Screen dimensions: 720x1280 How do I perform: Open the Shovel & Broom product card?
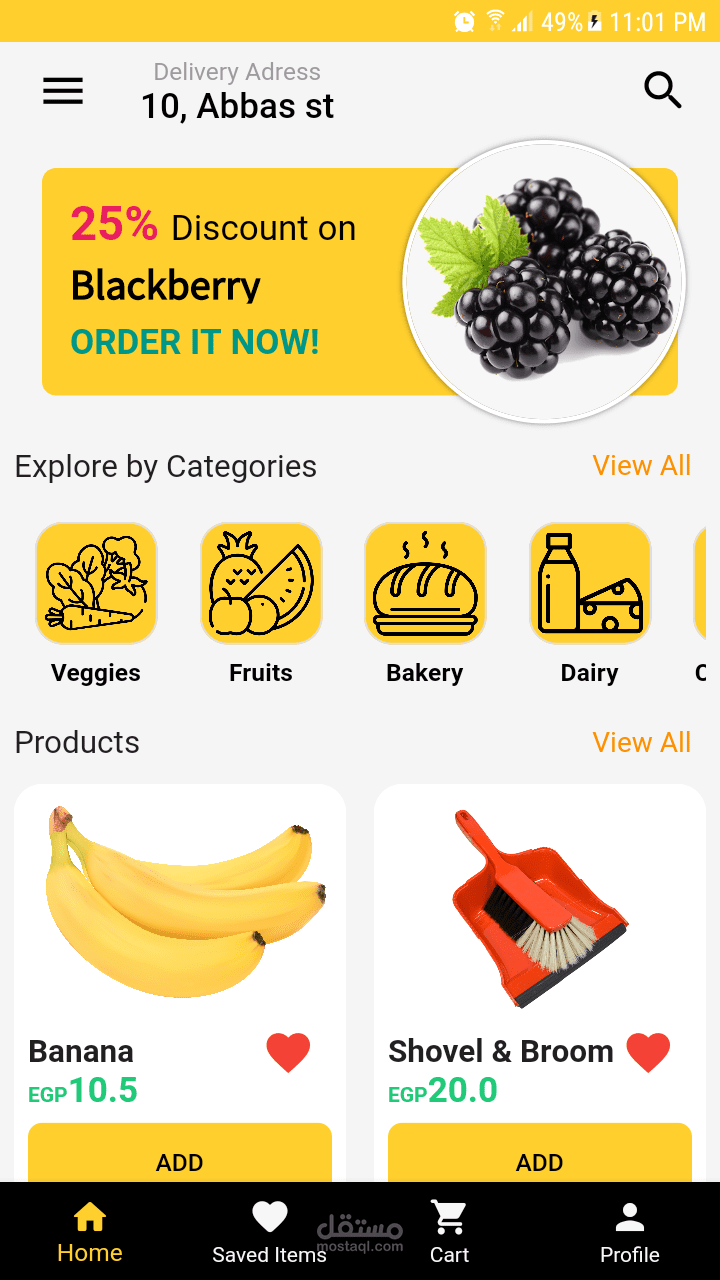coord(540,905)
